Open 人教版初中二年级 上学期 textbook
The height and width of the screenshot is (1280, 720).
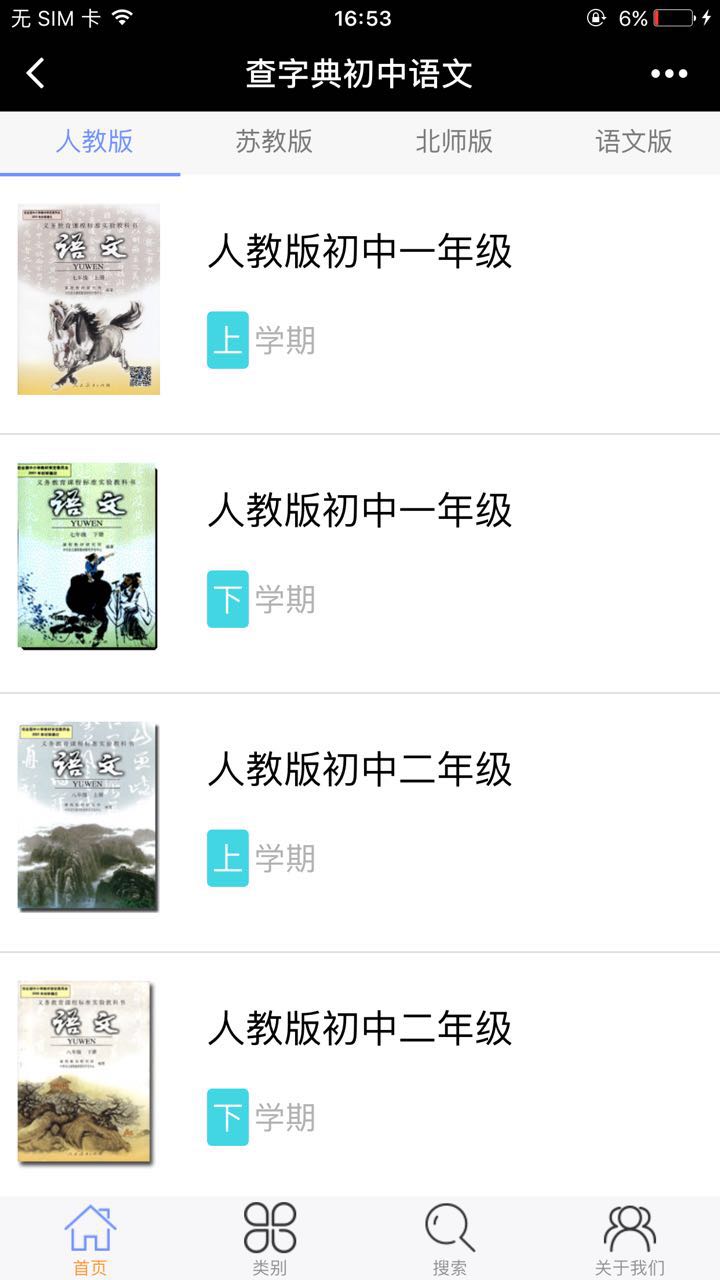point(359,817)
